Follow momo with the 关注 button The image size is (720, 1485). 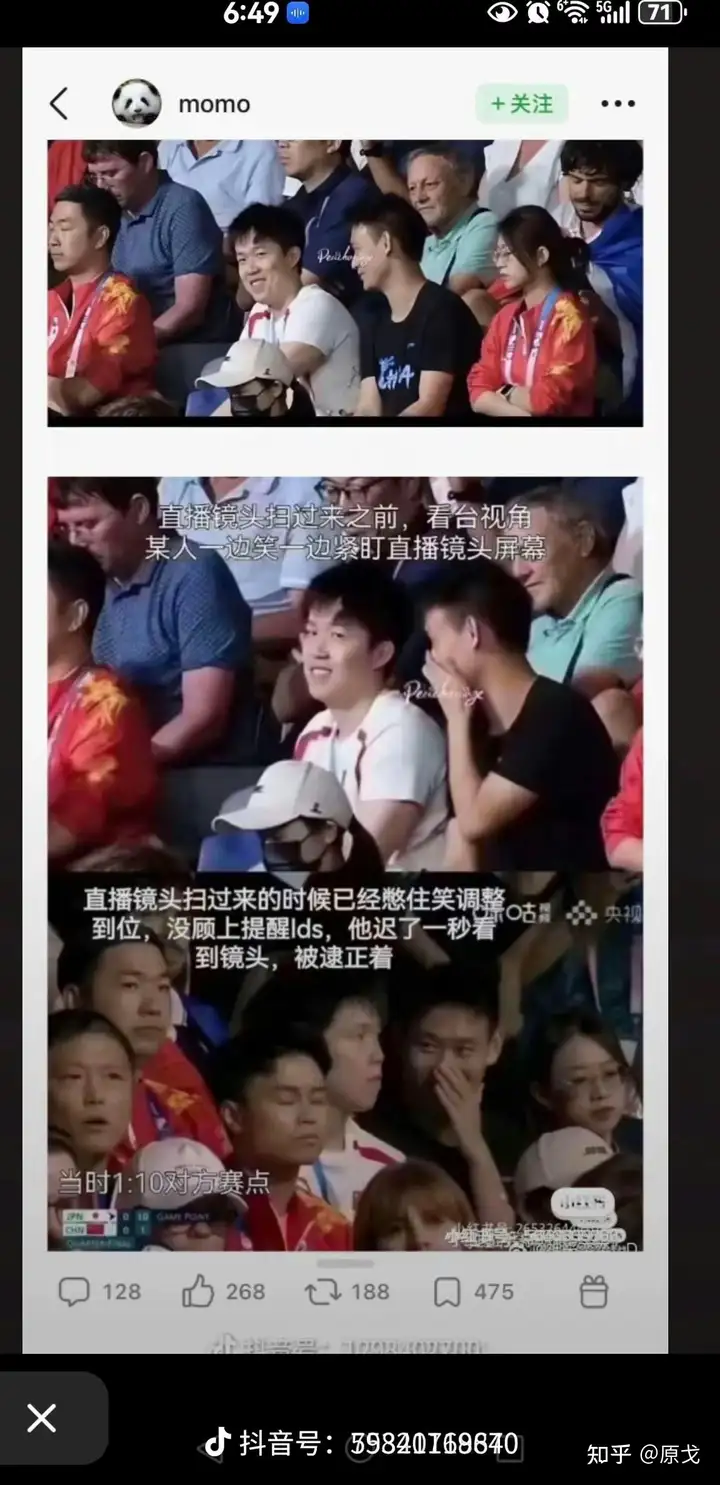click(522, 104)
